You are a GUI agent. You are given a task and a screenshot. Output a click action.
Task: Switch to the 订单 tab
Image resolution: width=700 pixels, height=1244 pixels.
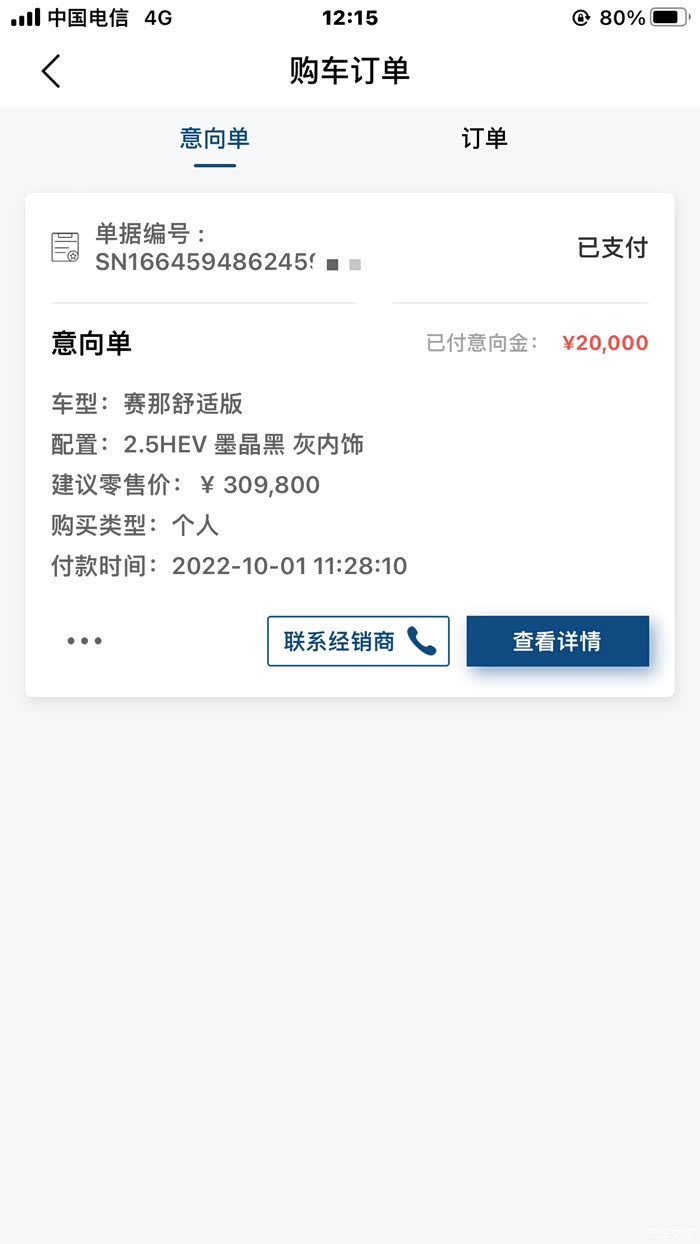click(x=485, y=138)
